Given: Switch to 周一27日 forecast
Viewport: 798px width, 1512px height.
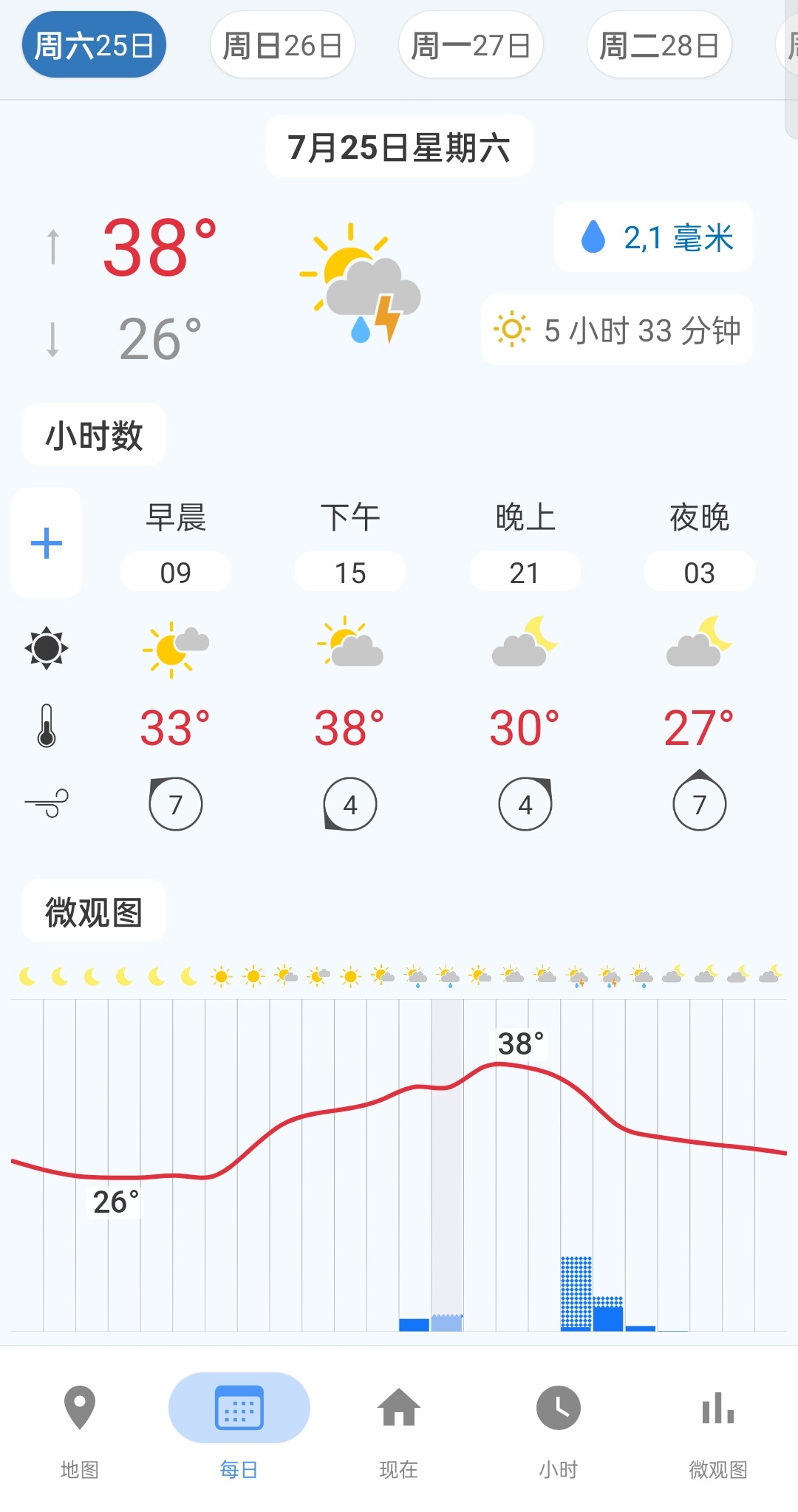Looking at the screenshot, I should coord(471,45).
